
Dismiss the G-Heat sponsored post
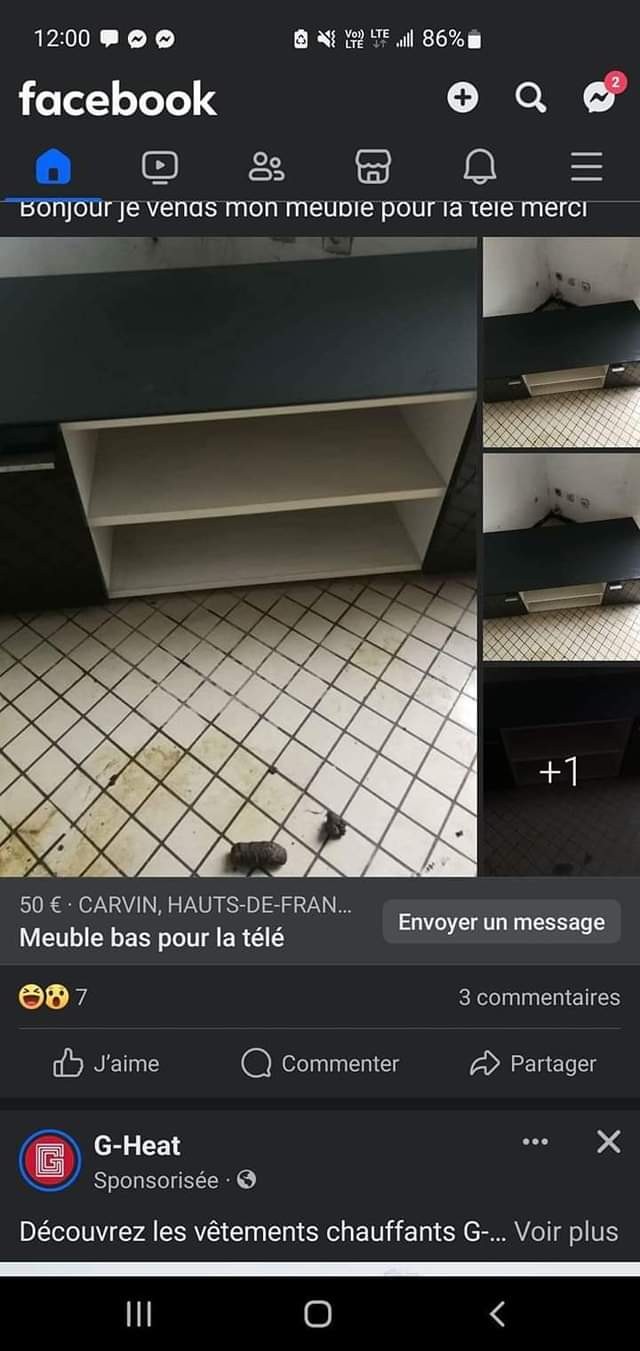pyautogui.click(x=608, y=1142)
